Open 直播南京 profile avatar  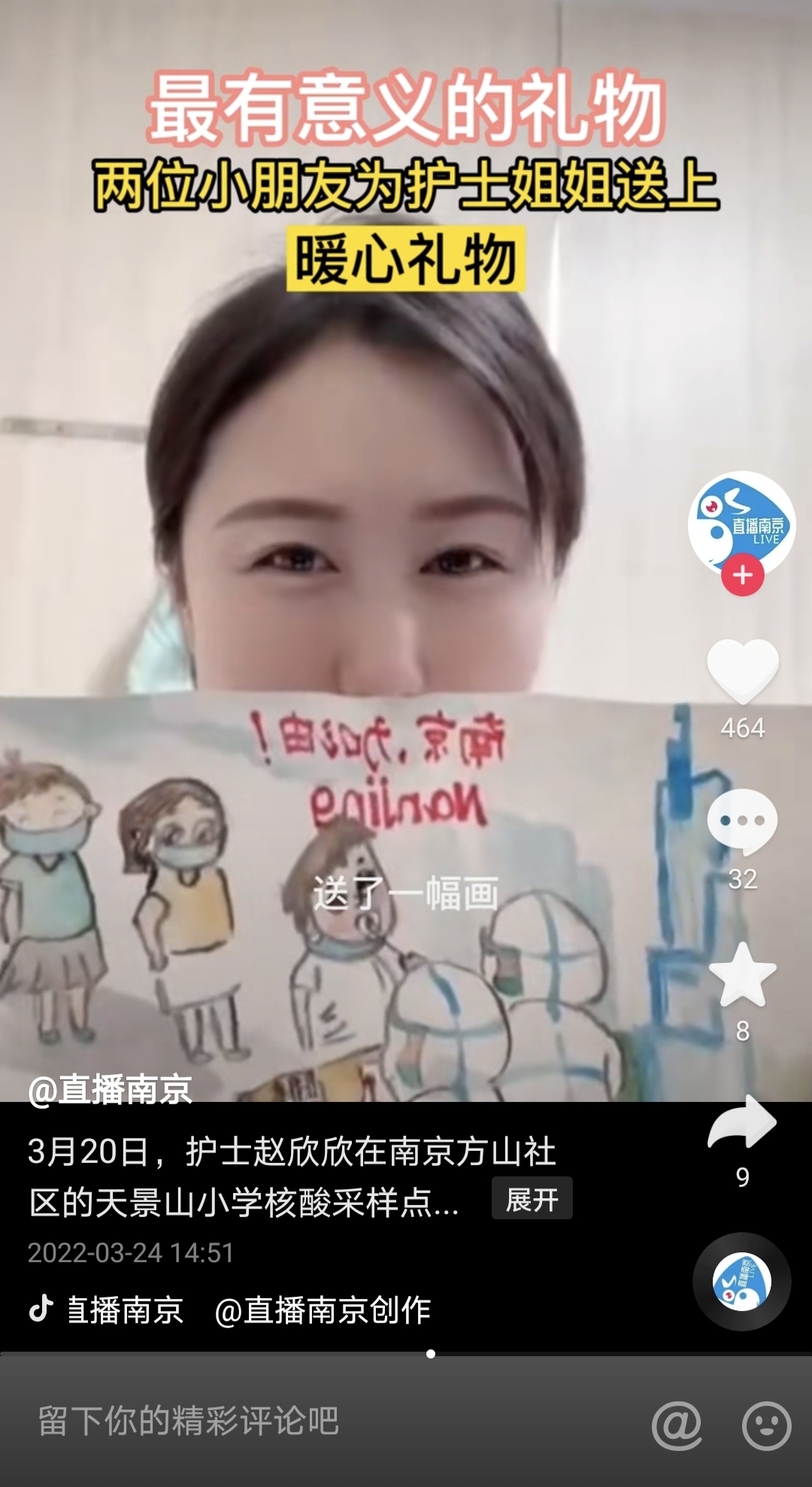coord(741,524)
